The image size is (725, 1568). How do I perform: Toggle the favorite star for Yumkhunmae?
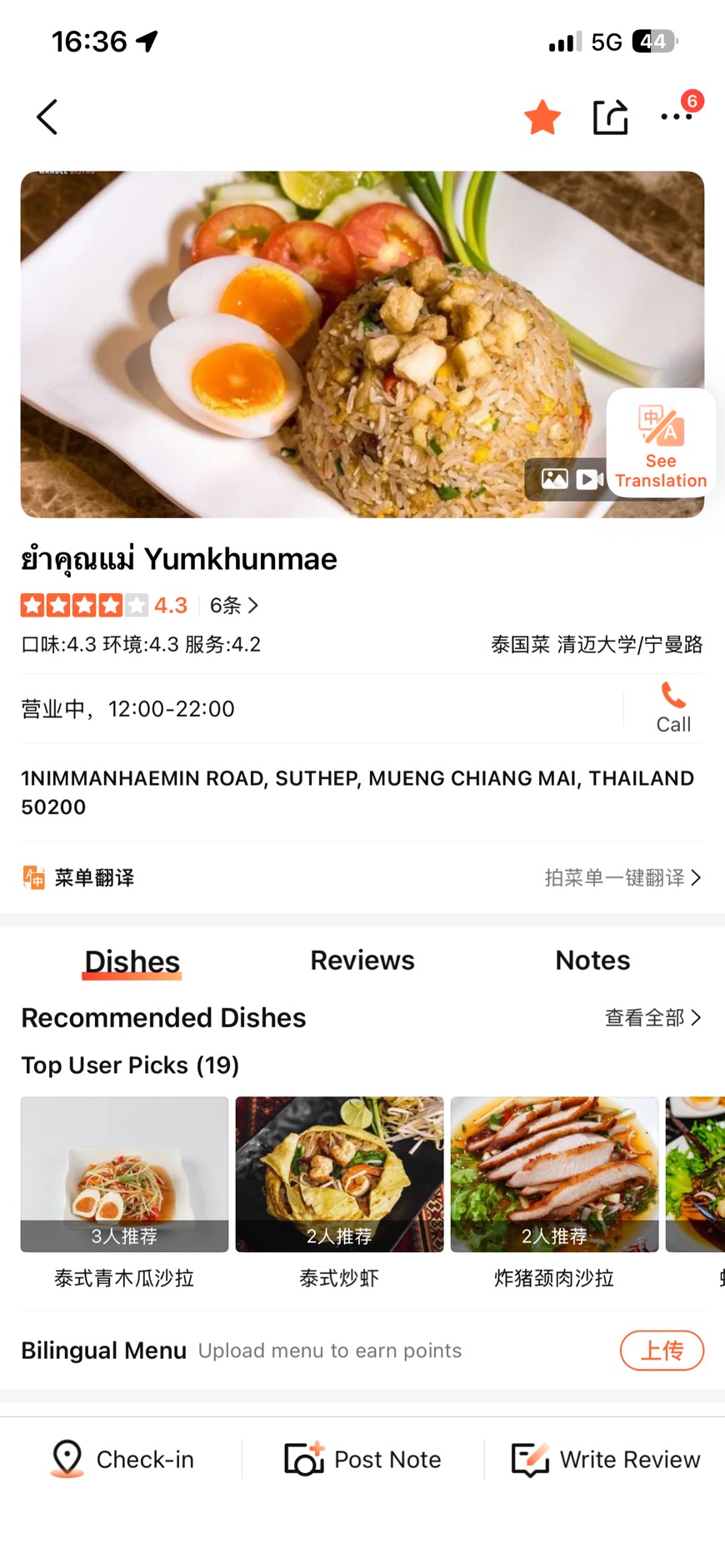pyautogui.click(x=542, y=117)
